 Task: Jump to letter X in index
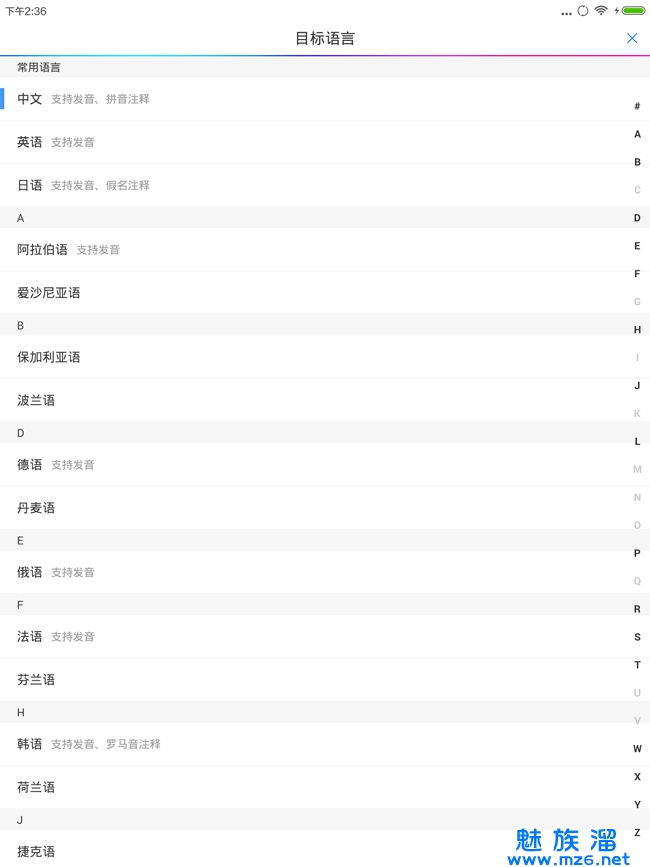pyautogui.click(x=637, y=777)
